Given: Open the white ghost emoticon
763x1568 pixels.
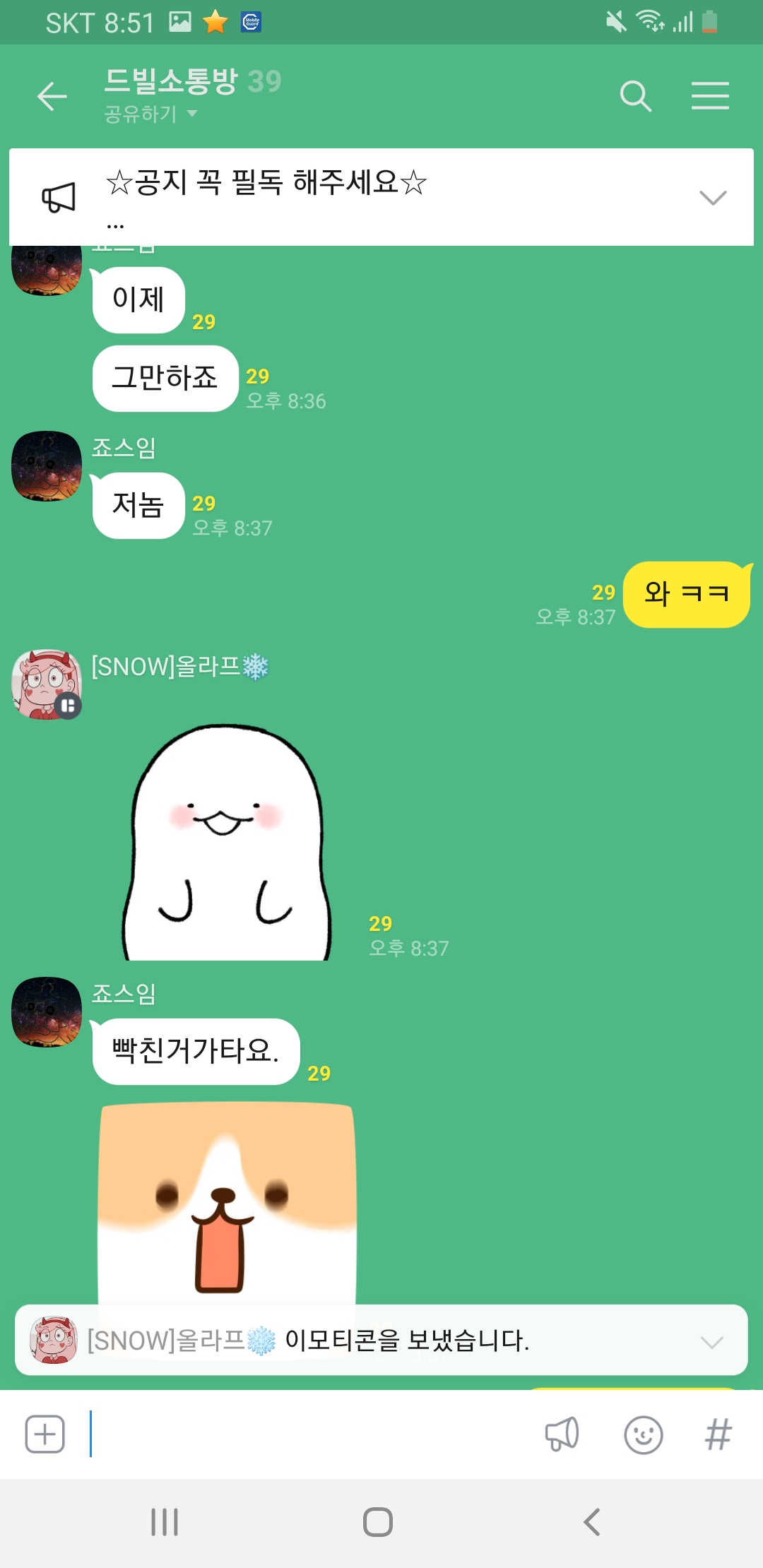Looking at the screenshot, I should click(x=227, y=842).
